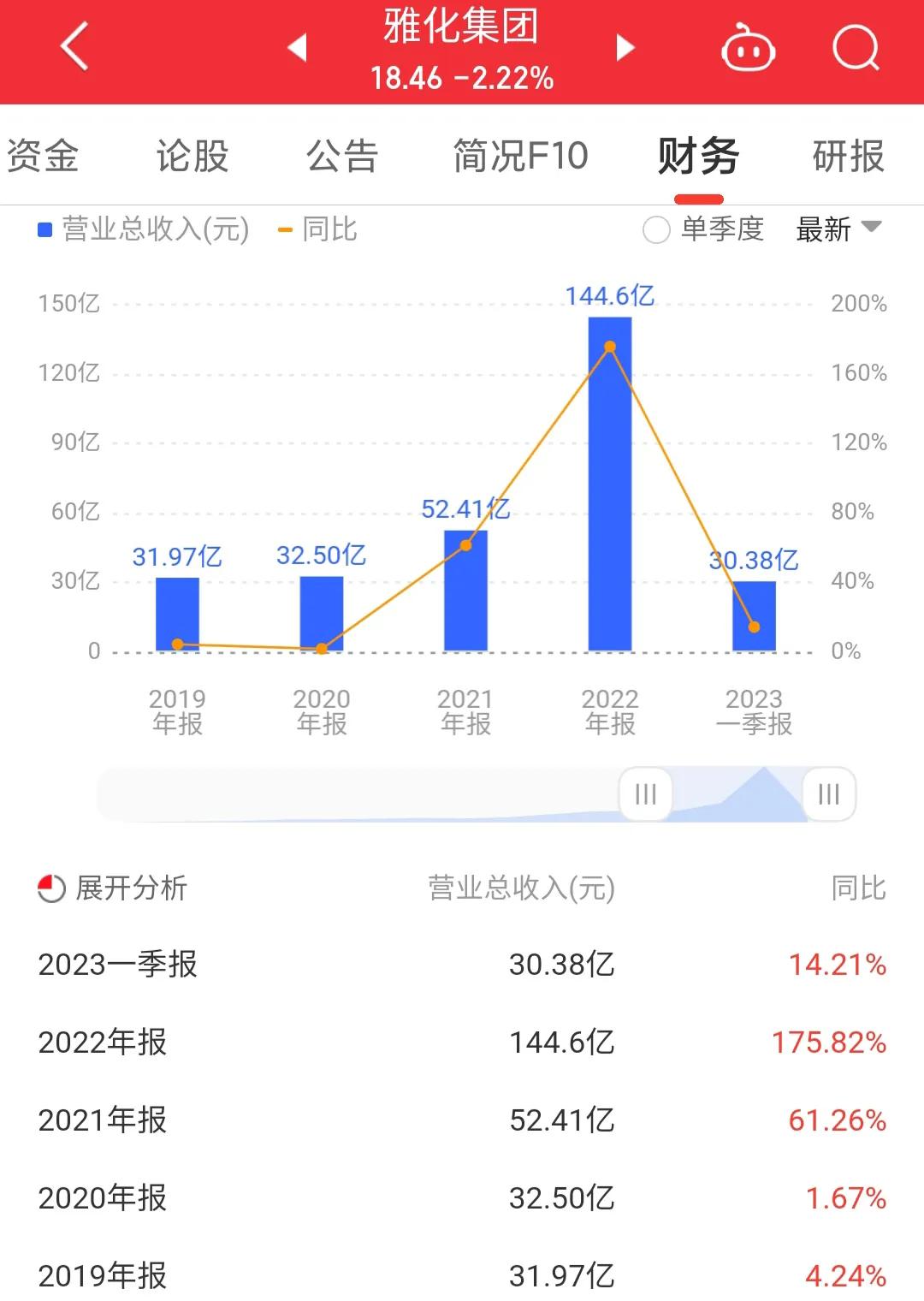Click the blue square icon of 营业总收入 legend
The width and height of the screenshot is (924, 1301).
coord(42,229)
